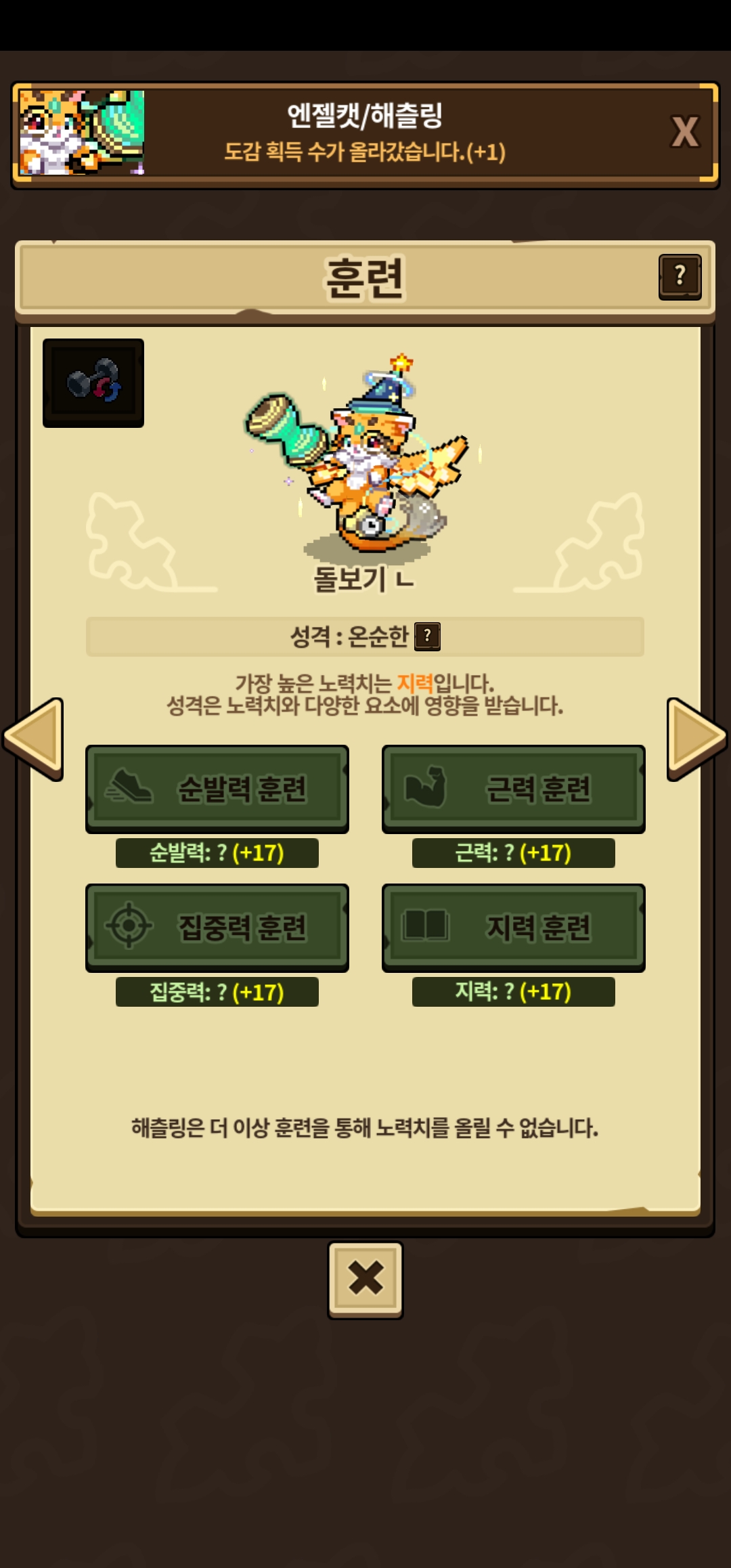Screen dimensions: 731x1568
Task: Start 순발력 훈련
Action: tap(217, 789)
